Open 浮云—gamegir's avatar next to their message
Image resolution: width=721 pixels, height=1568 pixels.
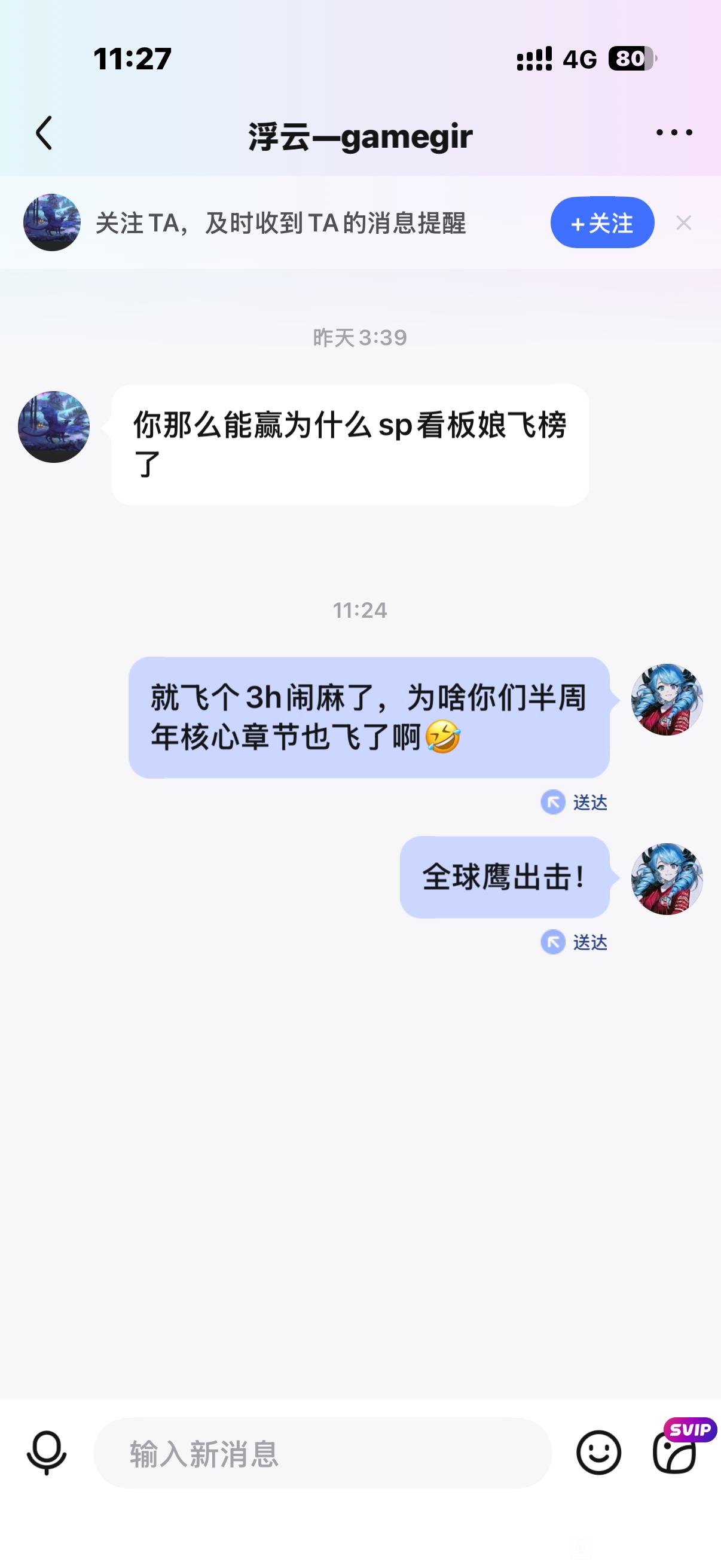point(54,427)
